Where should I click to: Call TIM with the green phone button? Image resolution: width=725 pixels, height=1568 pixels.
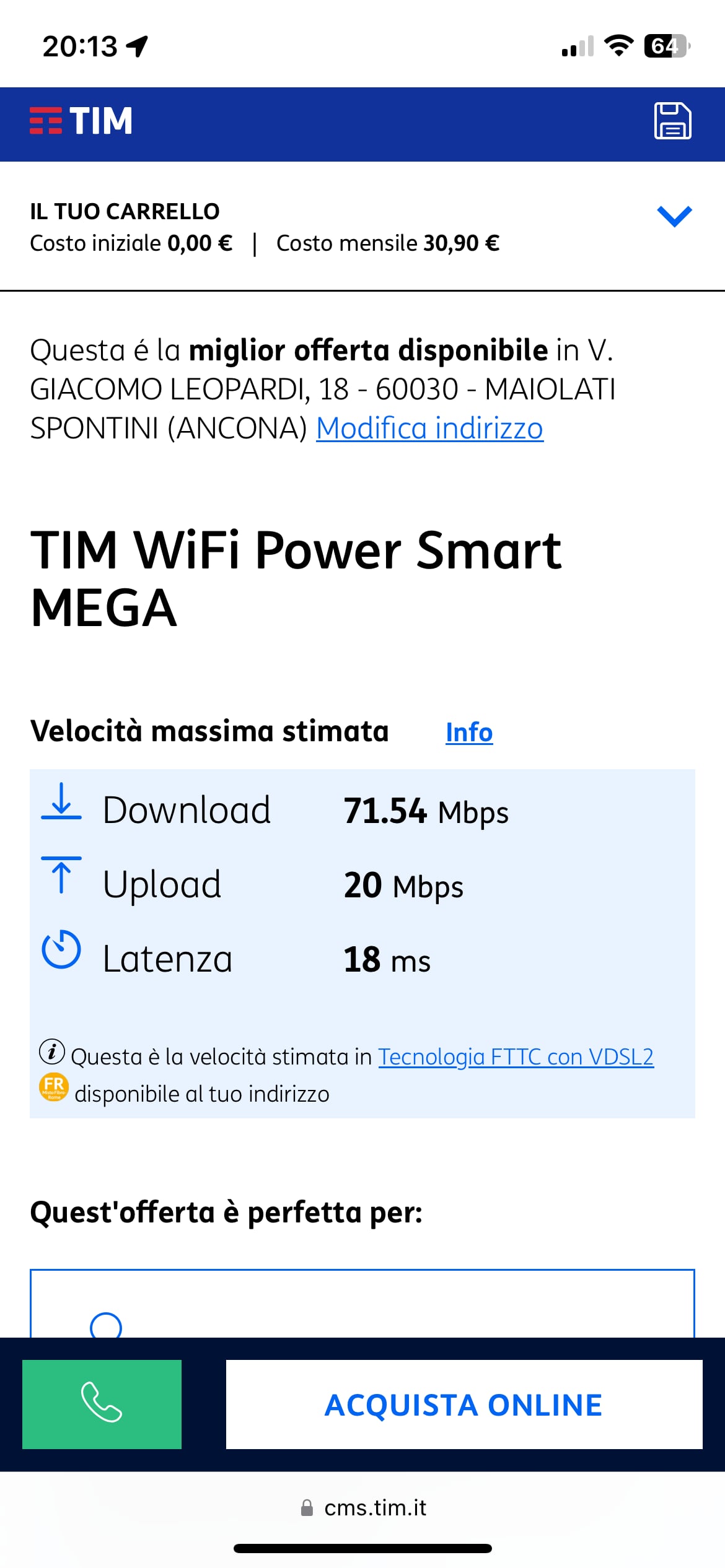point(102,1404)
